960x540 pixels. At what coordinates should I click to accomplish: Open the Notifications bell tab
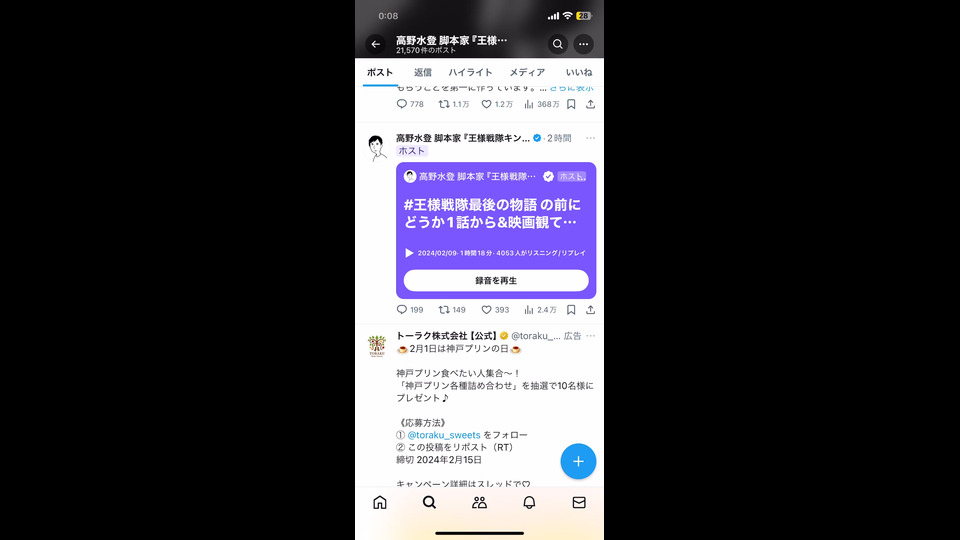[x=529, y=503]
